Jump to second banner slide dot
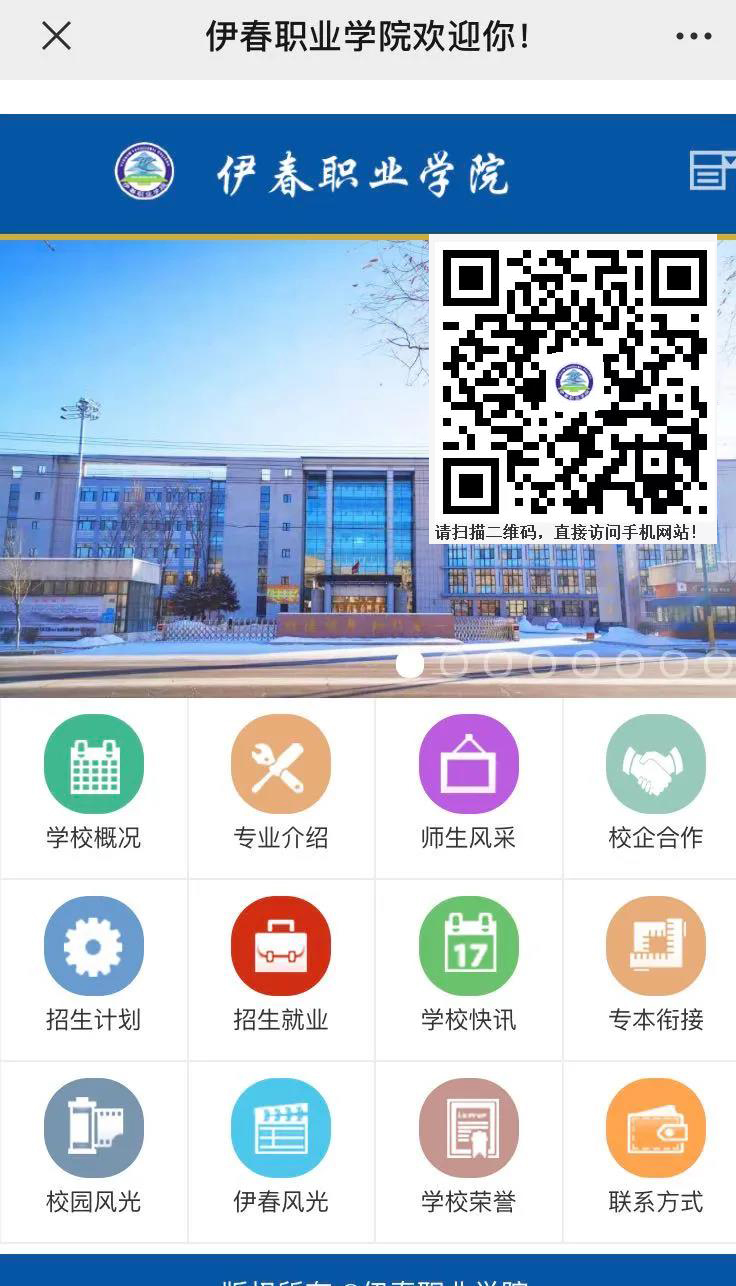Image resolution: width=736 pixels, height=1286 pixels. (x=454, y=664)
